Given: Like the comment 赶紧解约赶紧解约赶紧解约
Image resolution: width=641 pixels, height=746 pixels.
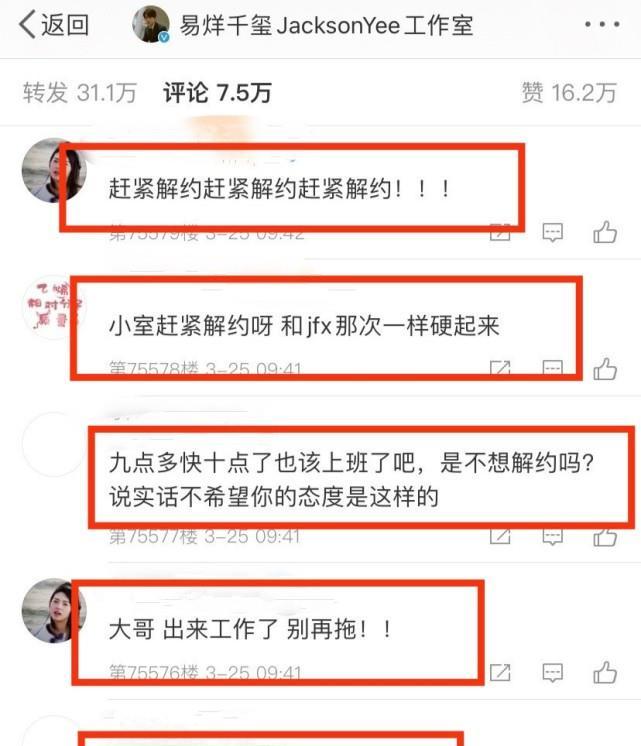Looking at the screenshot, I should [x=605, y=233].
